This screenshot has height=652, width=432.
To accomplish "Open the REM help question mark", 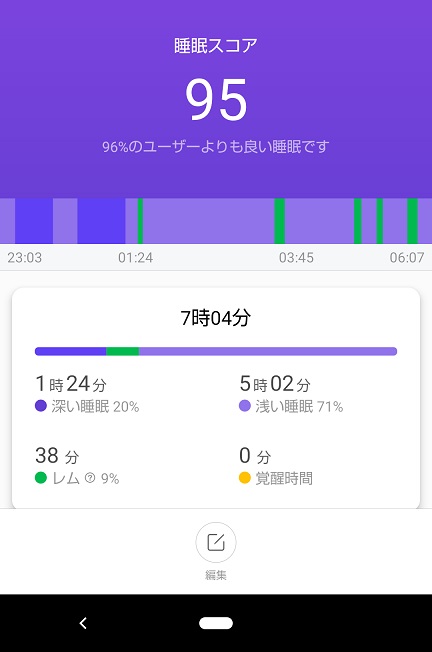I will (90, 478).
